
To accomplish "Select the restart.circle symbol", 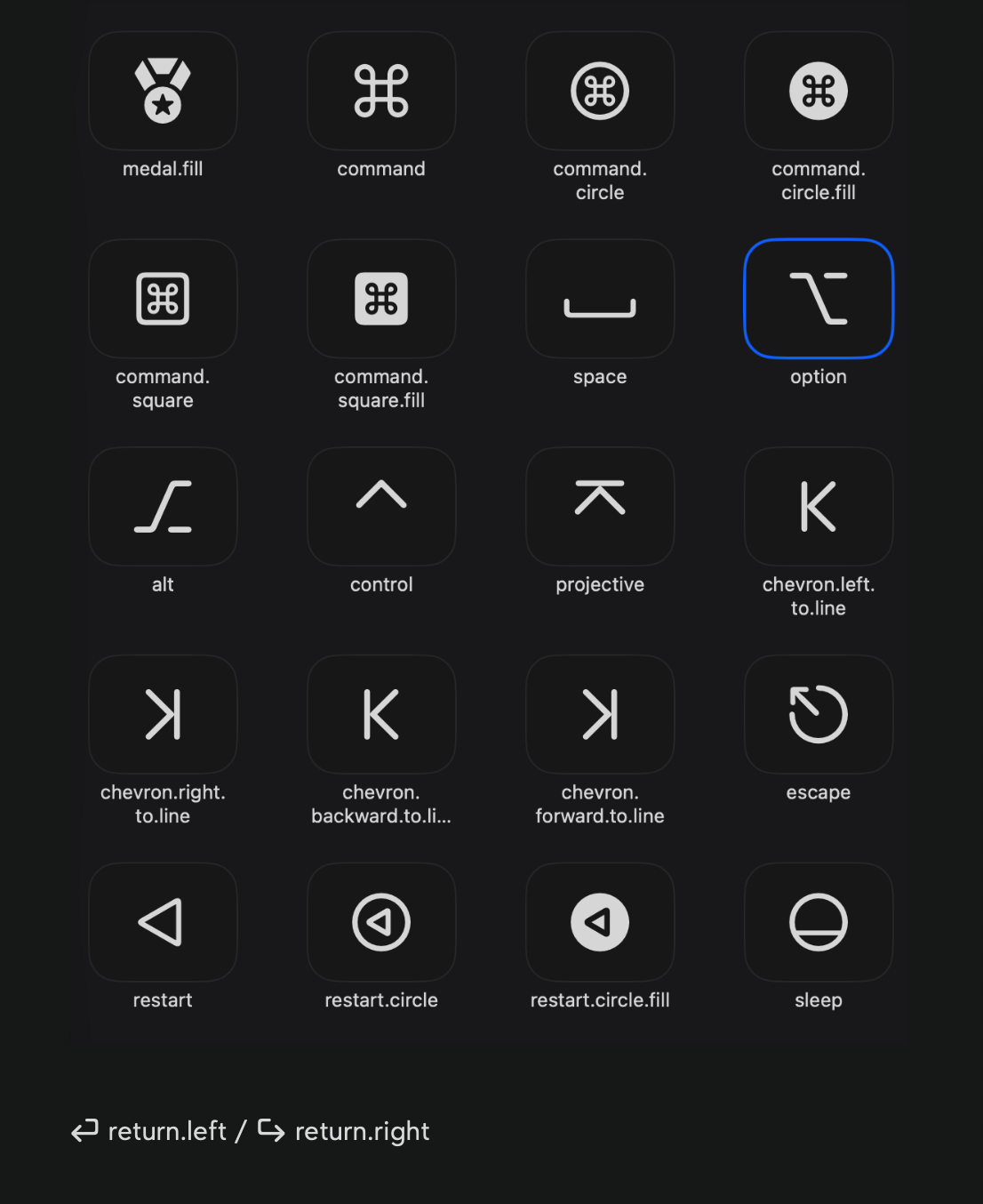I will [381, 923].
